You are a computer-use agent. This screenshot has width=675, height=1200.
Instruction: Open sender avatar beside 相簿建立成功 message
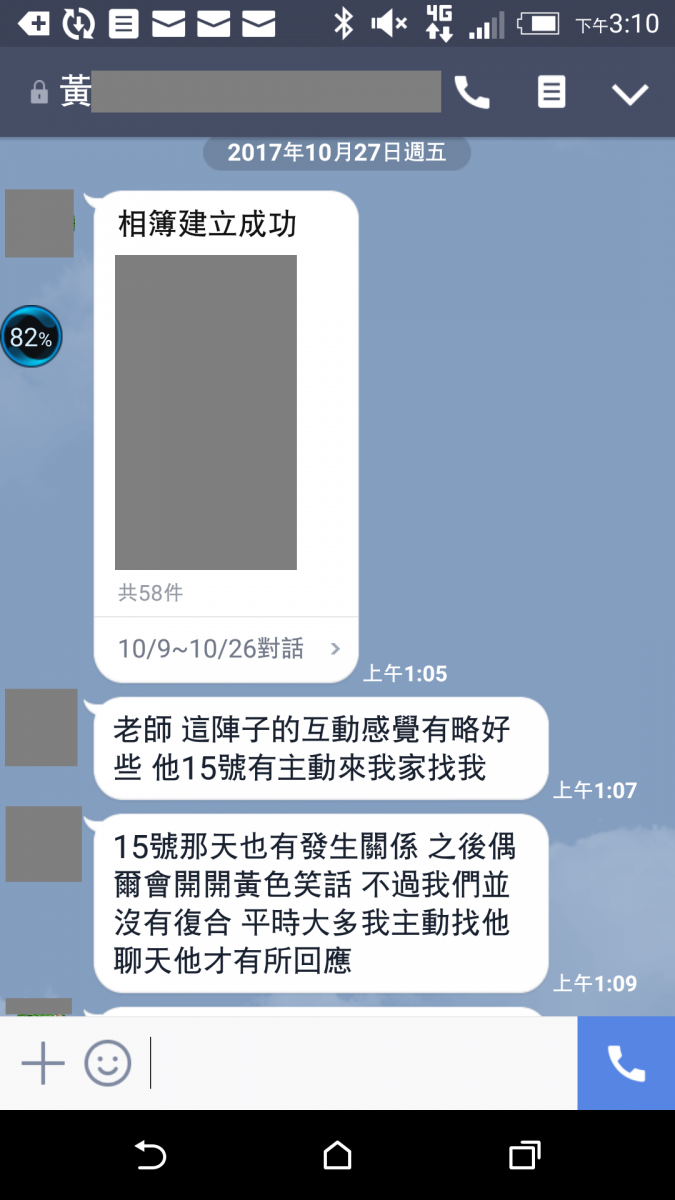click(x=39, y=224)
